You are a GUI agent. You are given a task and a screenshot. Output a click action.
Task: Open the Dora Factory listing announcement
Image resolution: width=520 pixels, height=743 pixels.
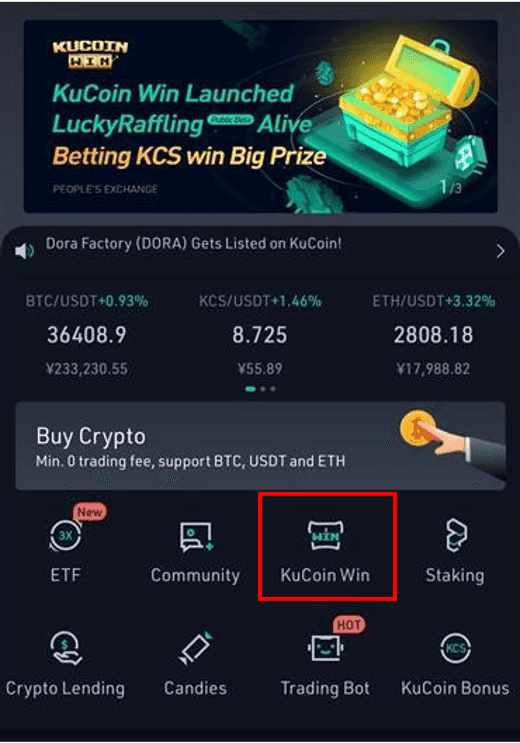[260, 249]
